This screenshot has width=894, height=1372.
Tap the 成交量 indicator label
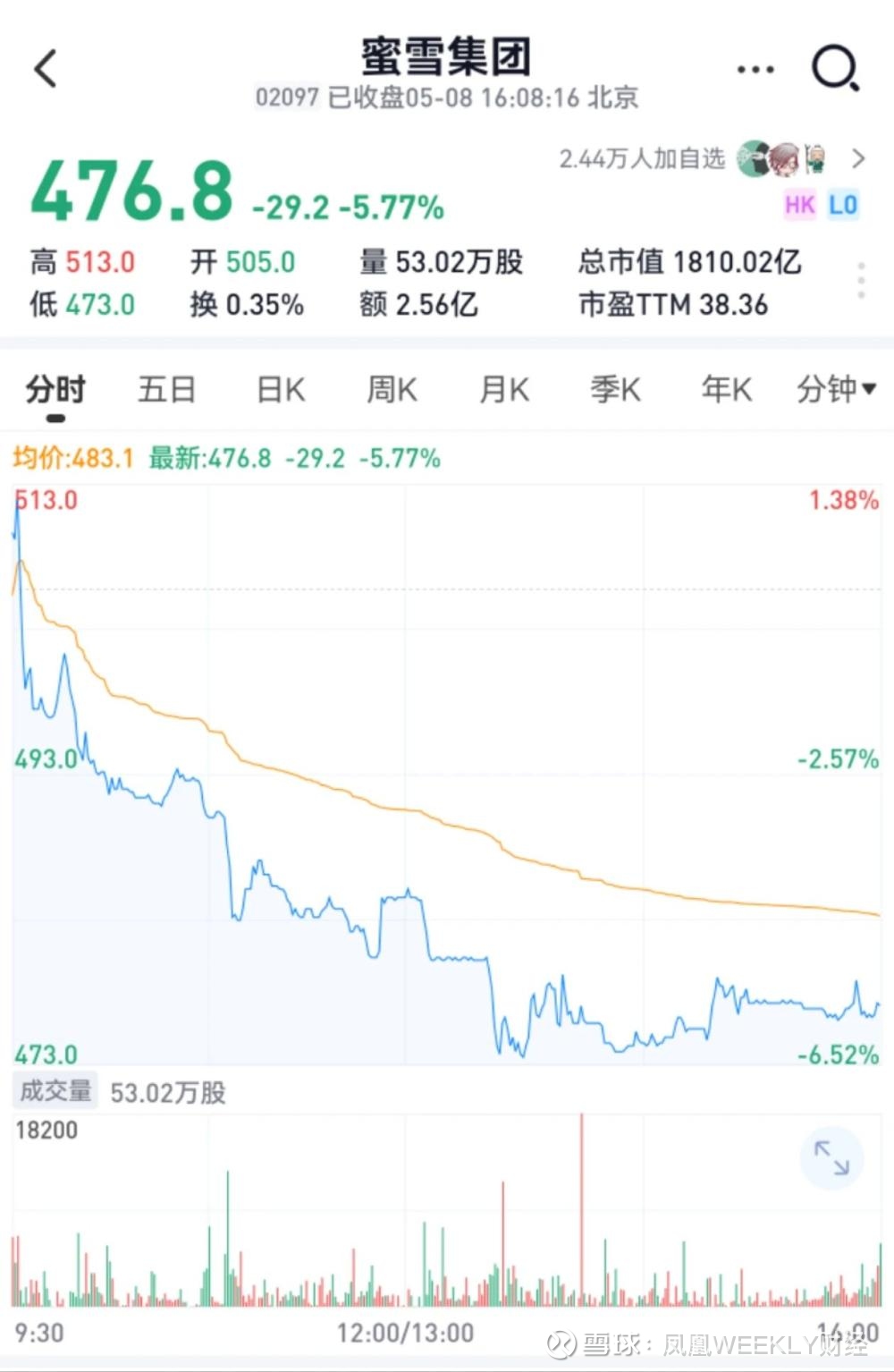coord(55,1091)
